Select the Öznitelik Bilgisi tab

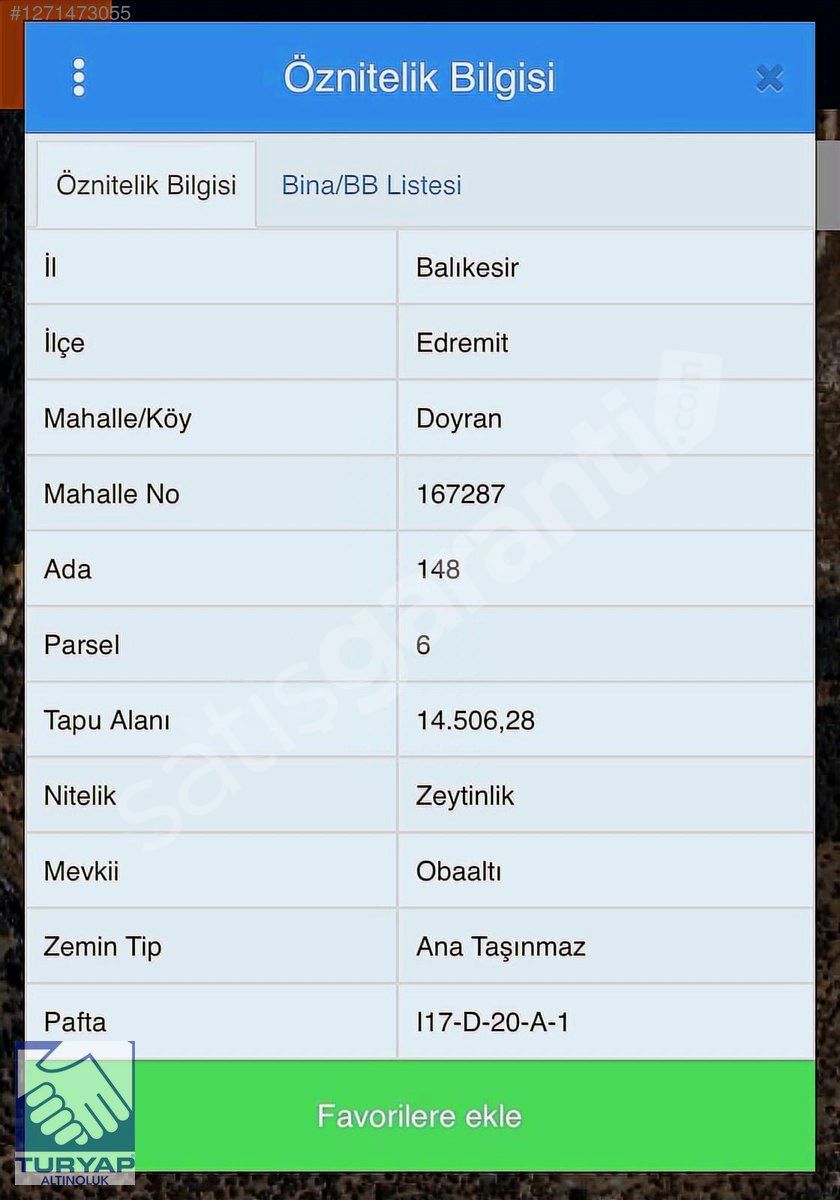(x=146, y=186)
